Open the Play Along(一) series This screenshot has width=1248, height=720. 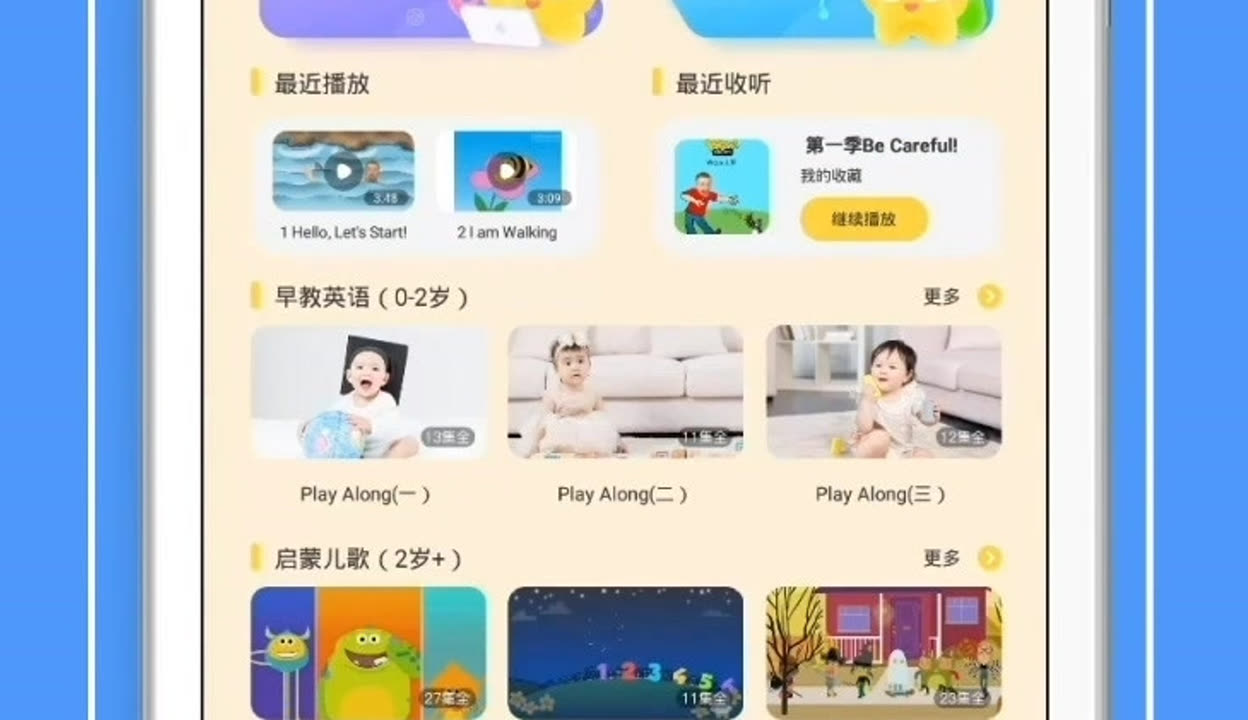(x=369, y=392)
